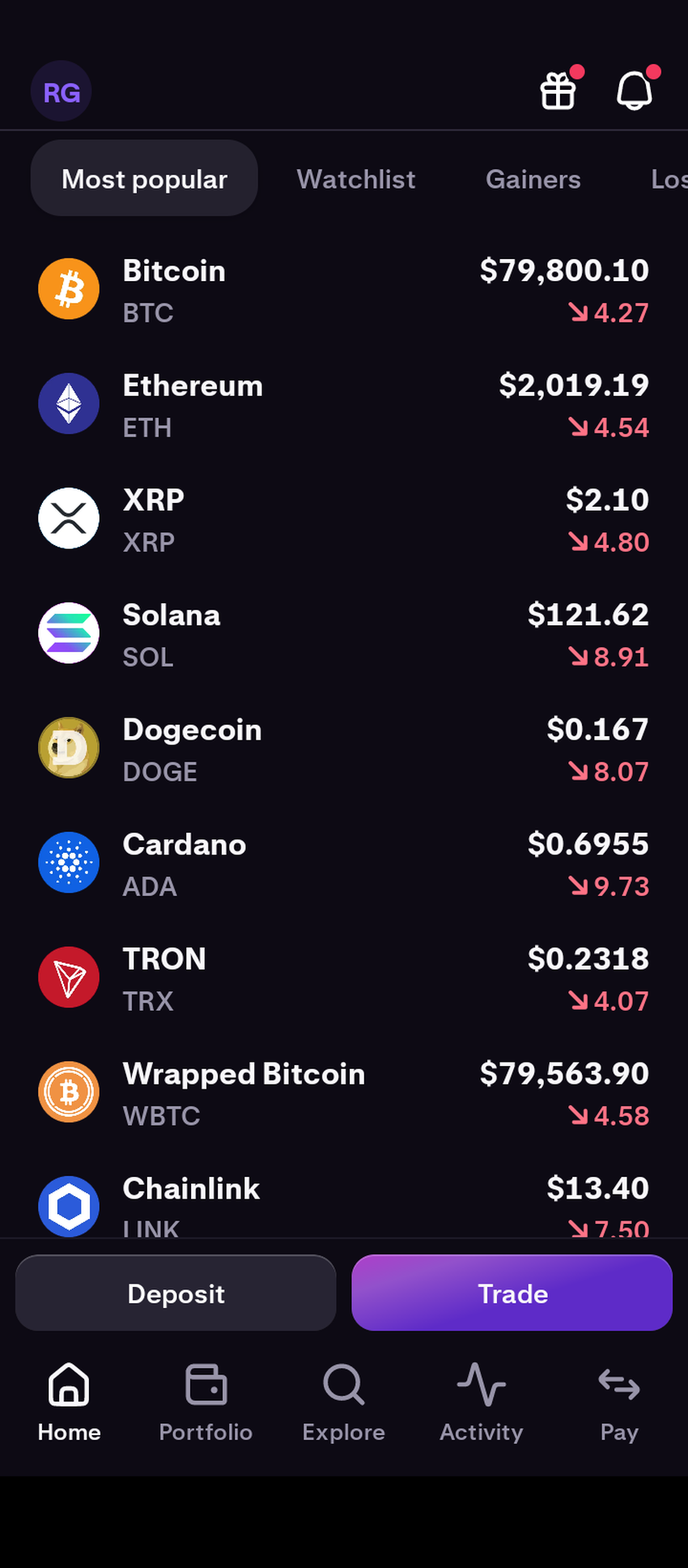Open the gift rewards icon
688x1568 pixels.
[558, 91]
